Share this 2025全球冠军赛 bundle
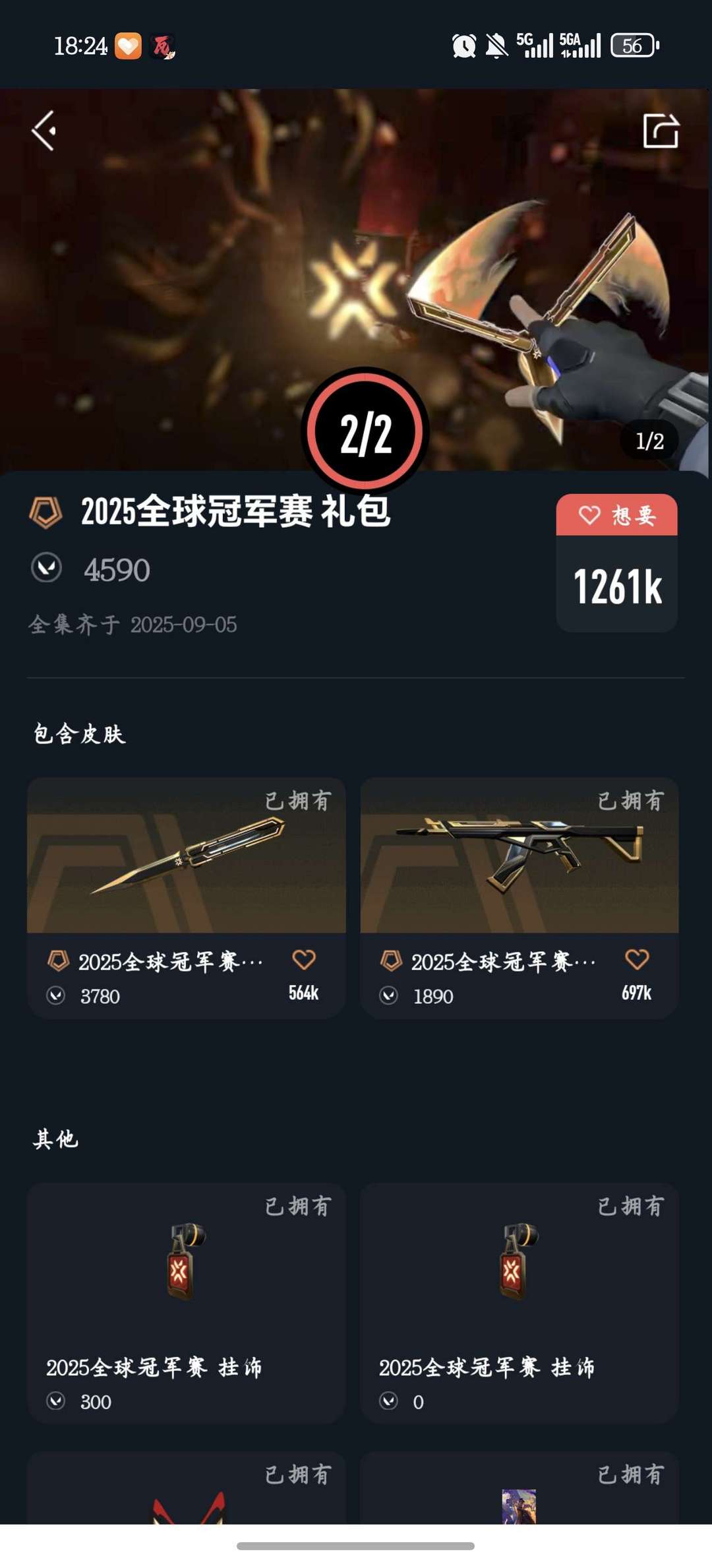Screen dimensions: 712x1568 pos(661,131)
